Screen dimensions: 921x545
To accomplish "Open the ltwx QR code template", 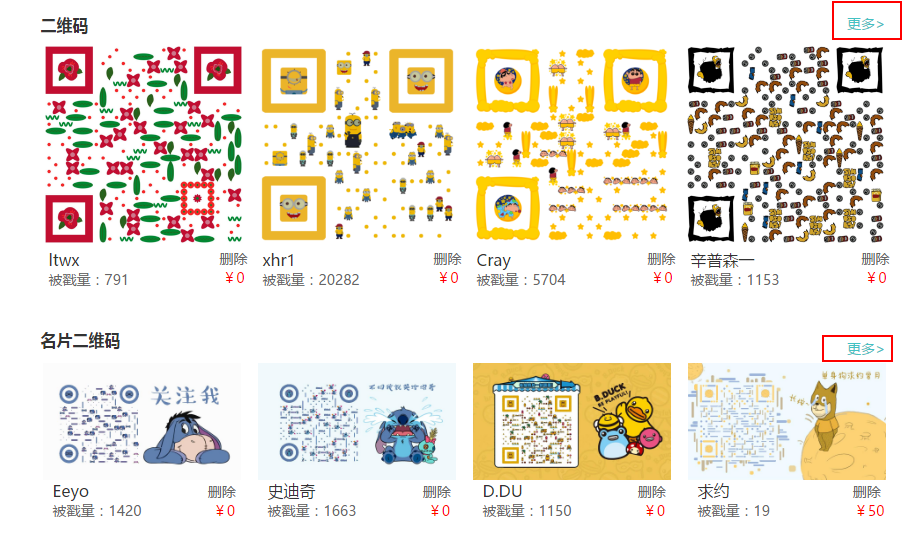I will (x=144, y=144).
